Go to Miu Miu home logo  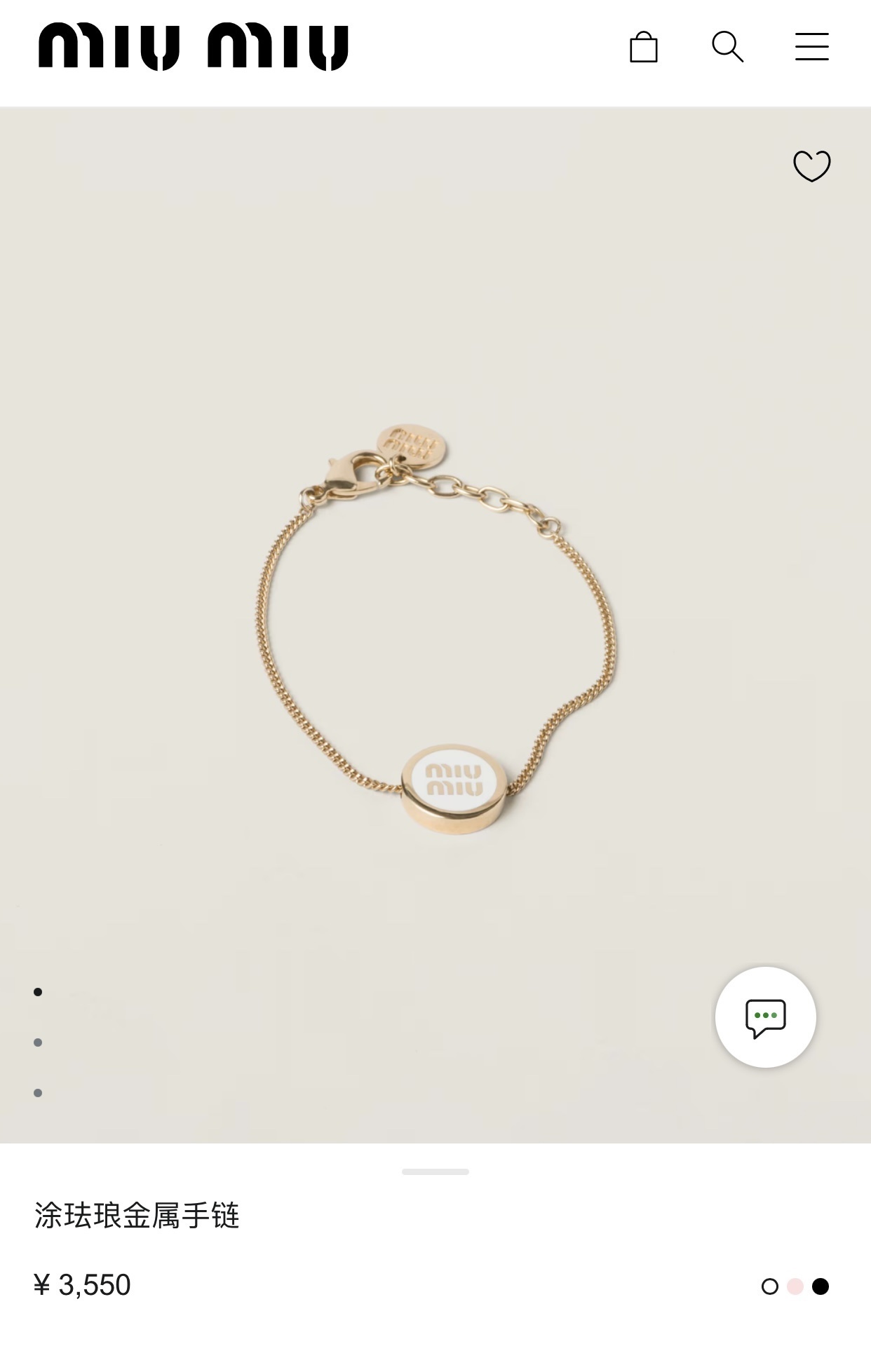coord(194,47)
